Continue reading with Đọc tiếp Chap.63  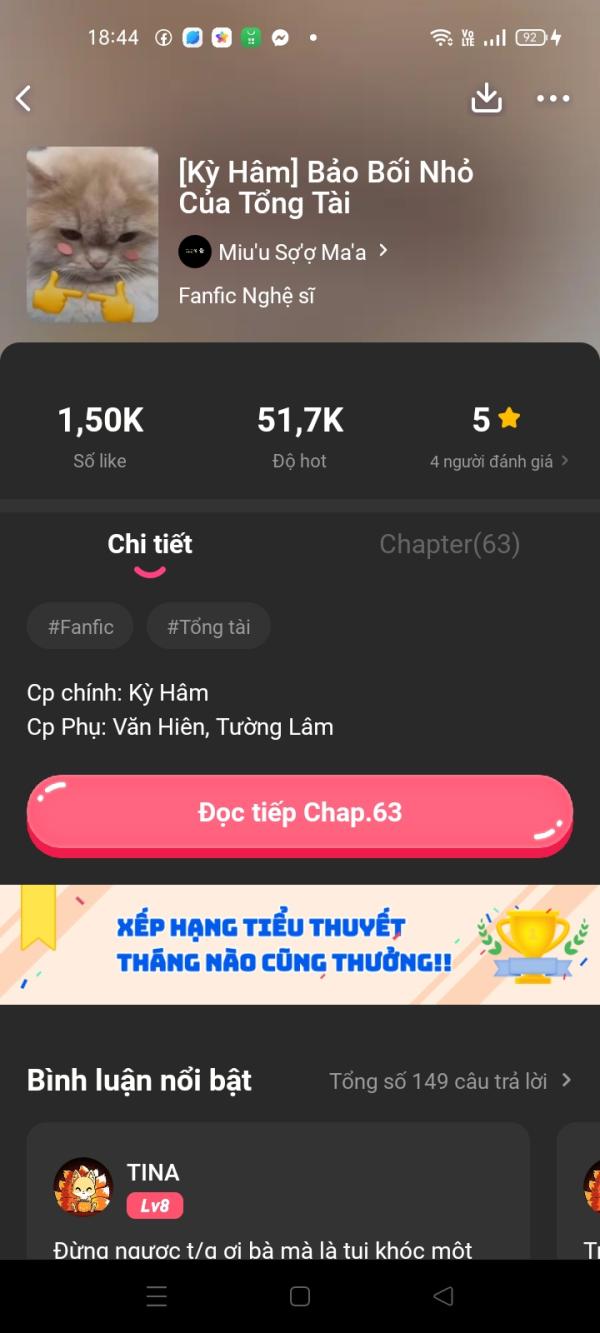click(300, 812)
